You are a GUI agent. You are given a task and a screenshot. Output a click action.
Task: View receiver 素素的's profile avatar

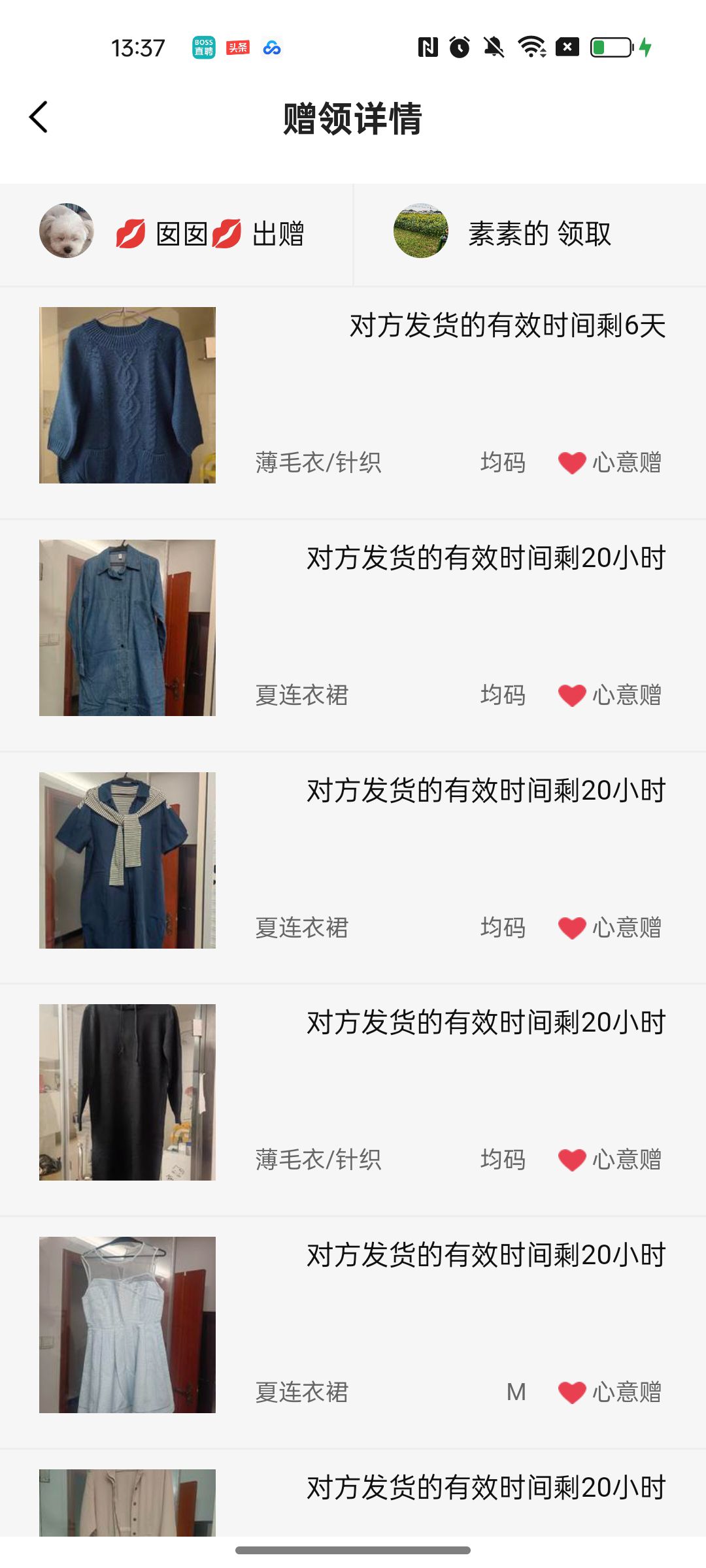coord(421,231)
